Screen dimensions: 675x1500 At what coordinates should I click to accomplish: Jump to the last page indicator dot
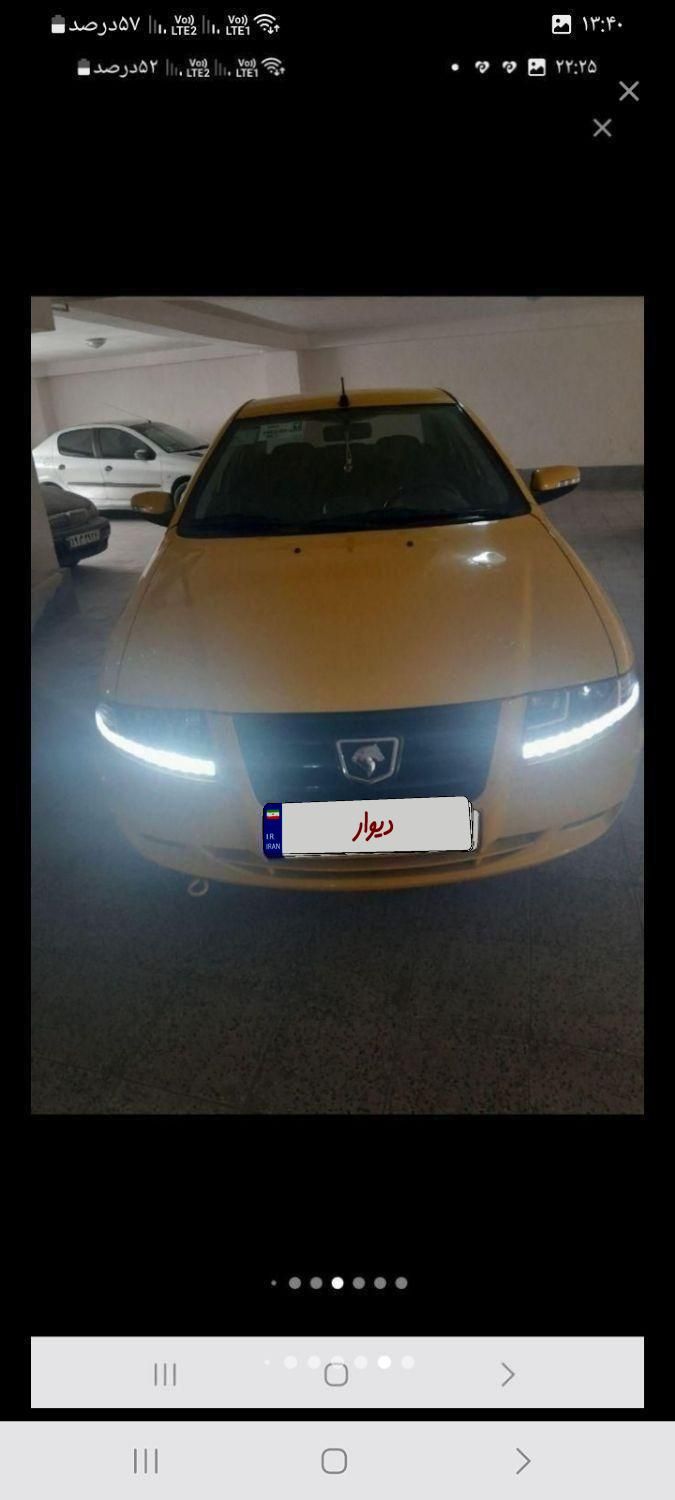coord(401,1283)
